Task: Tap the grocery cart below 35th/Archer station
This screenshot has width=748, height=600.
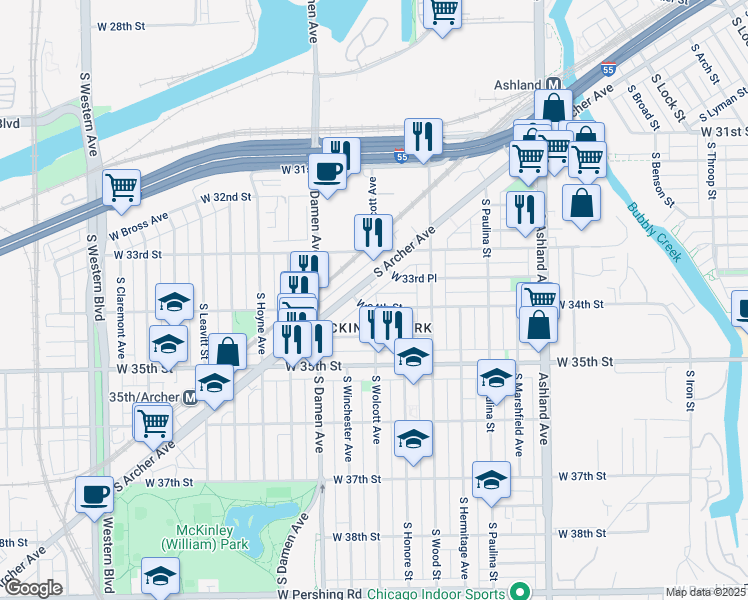Action: click(153, 422)
